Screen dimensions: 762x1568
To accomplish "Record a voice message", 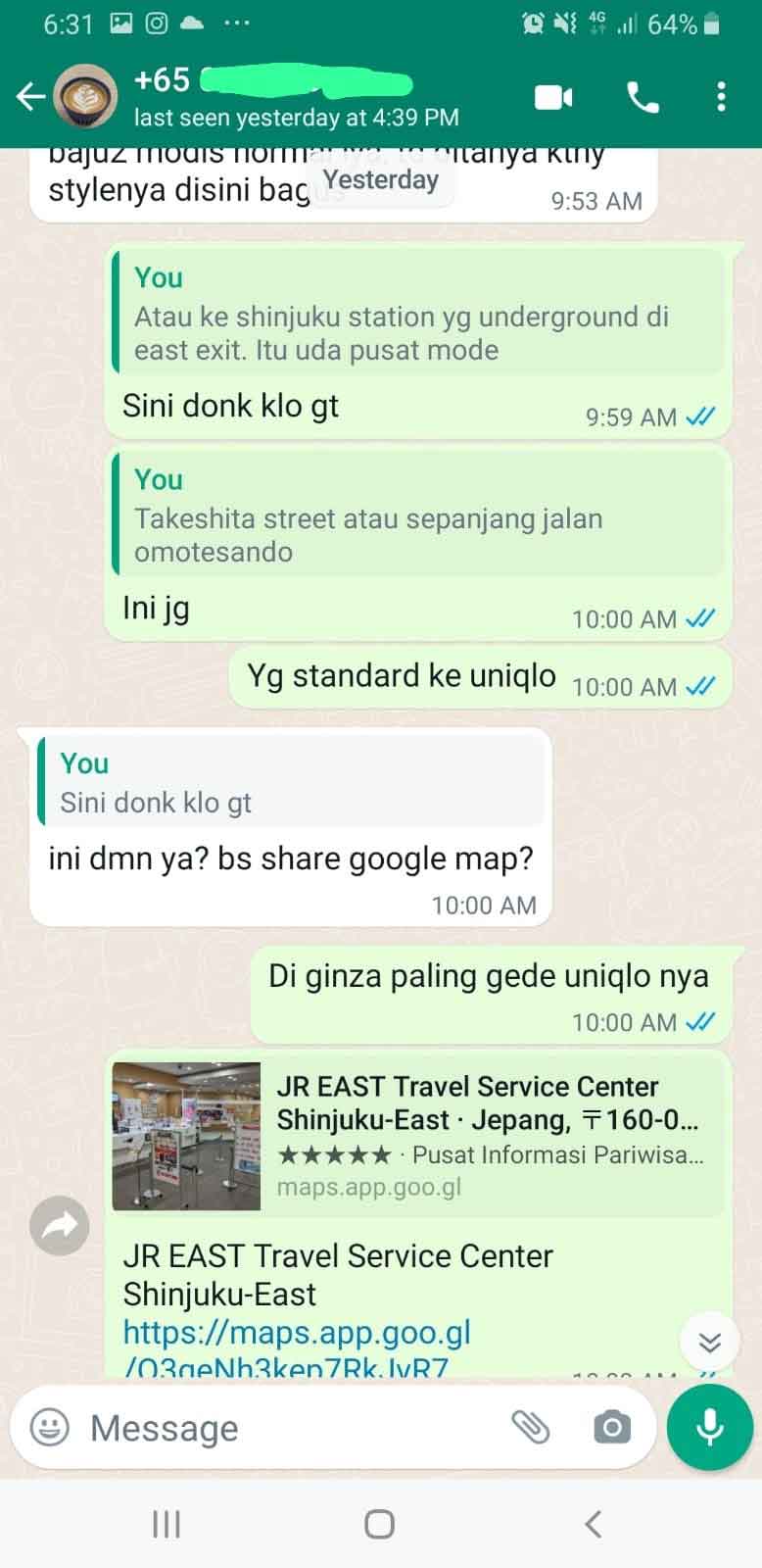I will (709, 1427).
